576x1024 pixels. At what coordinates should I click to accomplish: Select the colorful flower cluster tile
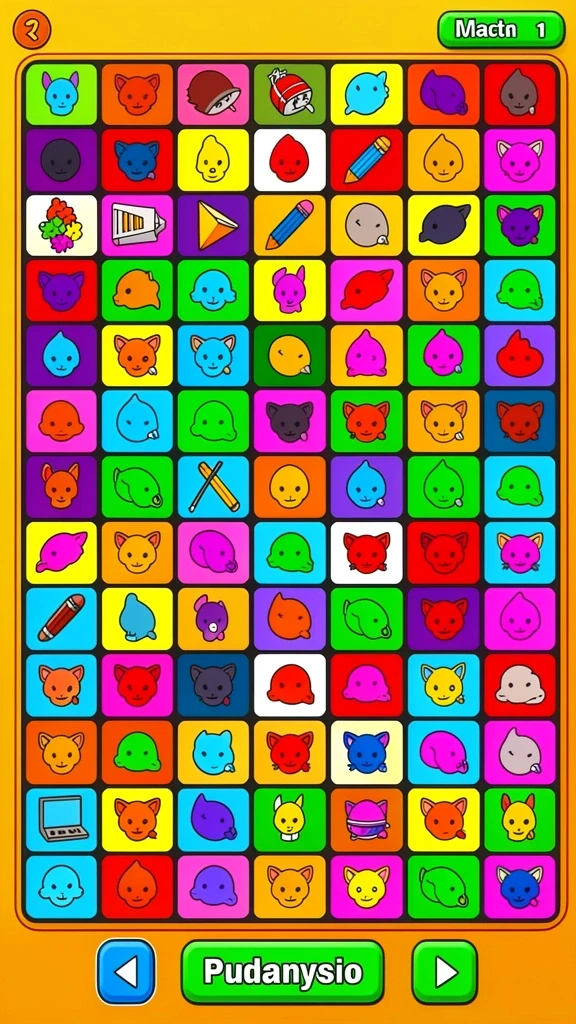click(61, 225)
